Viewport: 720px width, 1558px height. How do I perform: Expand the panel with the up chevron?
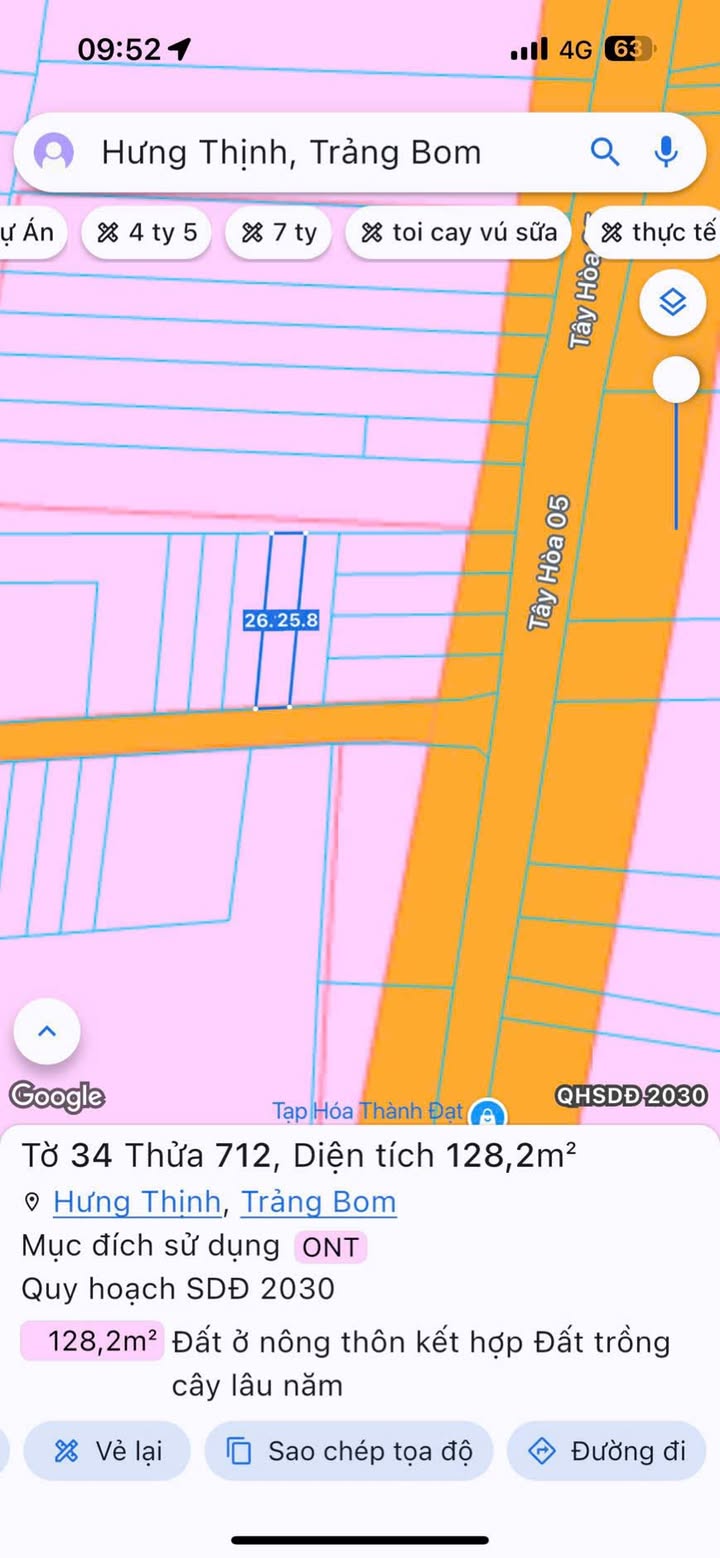pyautogui.click(x=47, y=1031)
